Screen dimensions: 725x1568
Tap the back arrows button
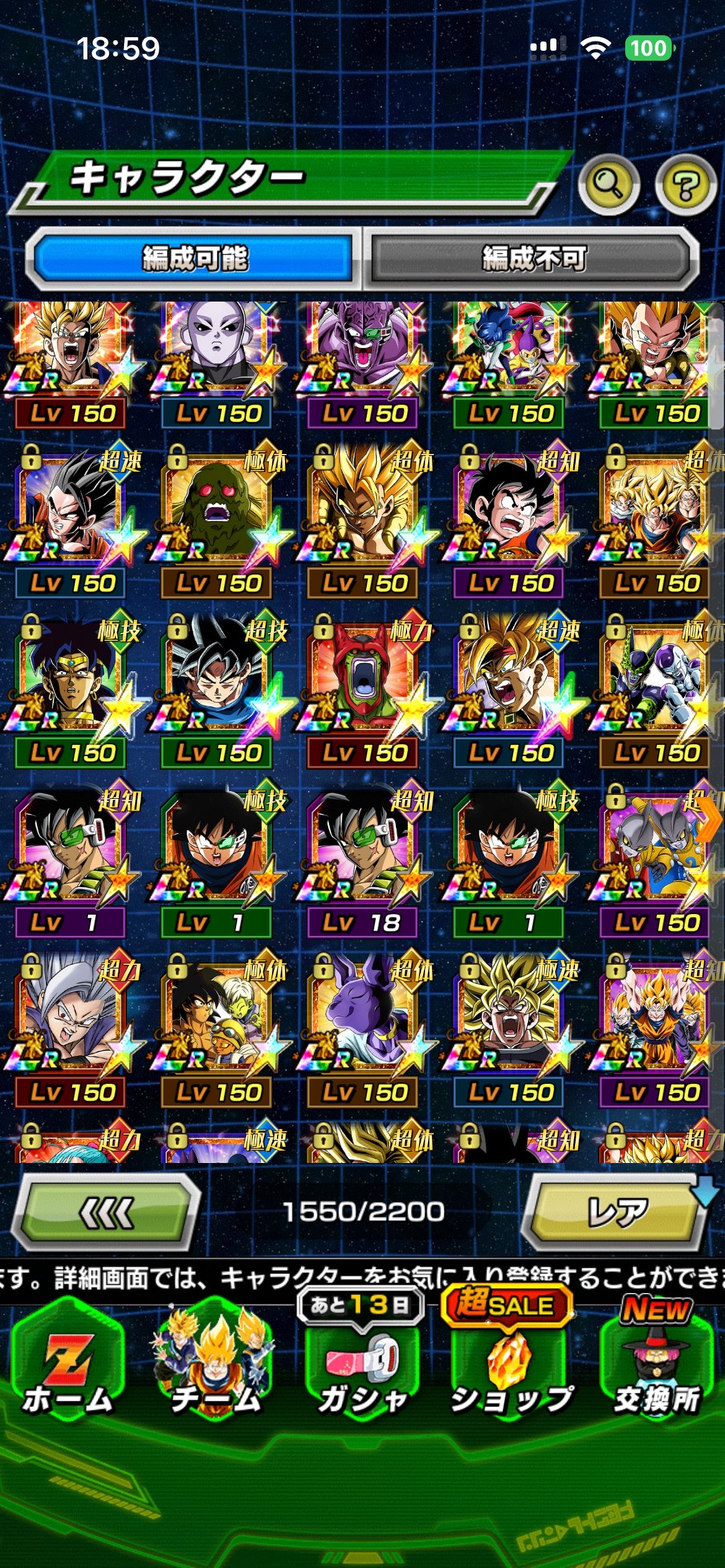coord(107,1212)
